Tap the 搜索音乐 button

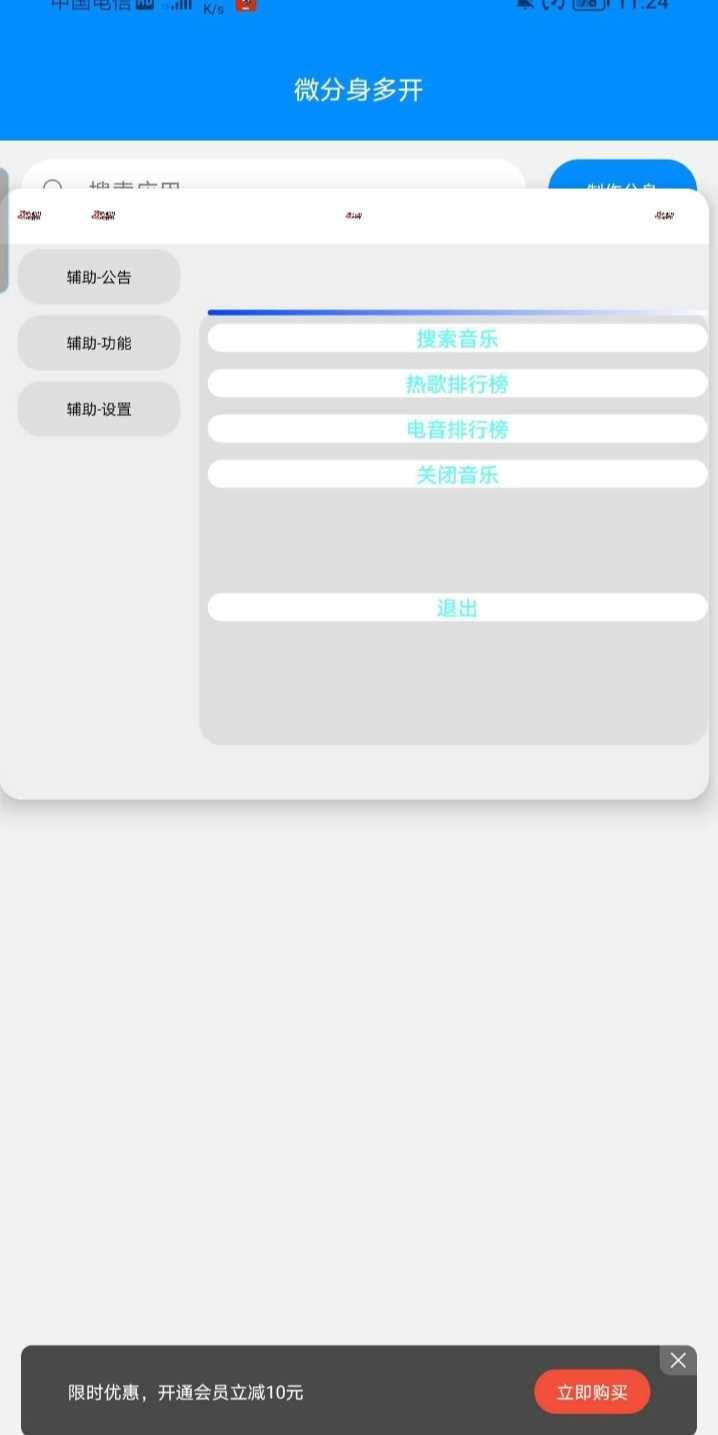457,338
